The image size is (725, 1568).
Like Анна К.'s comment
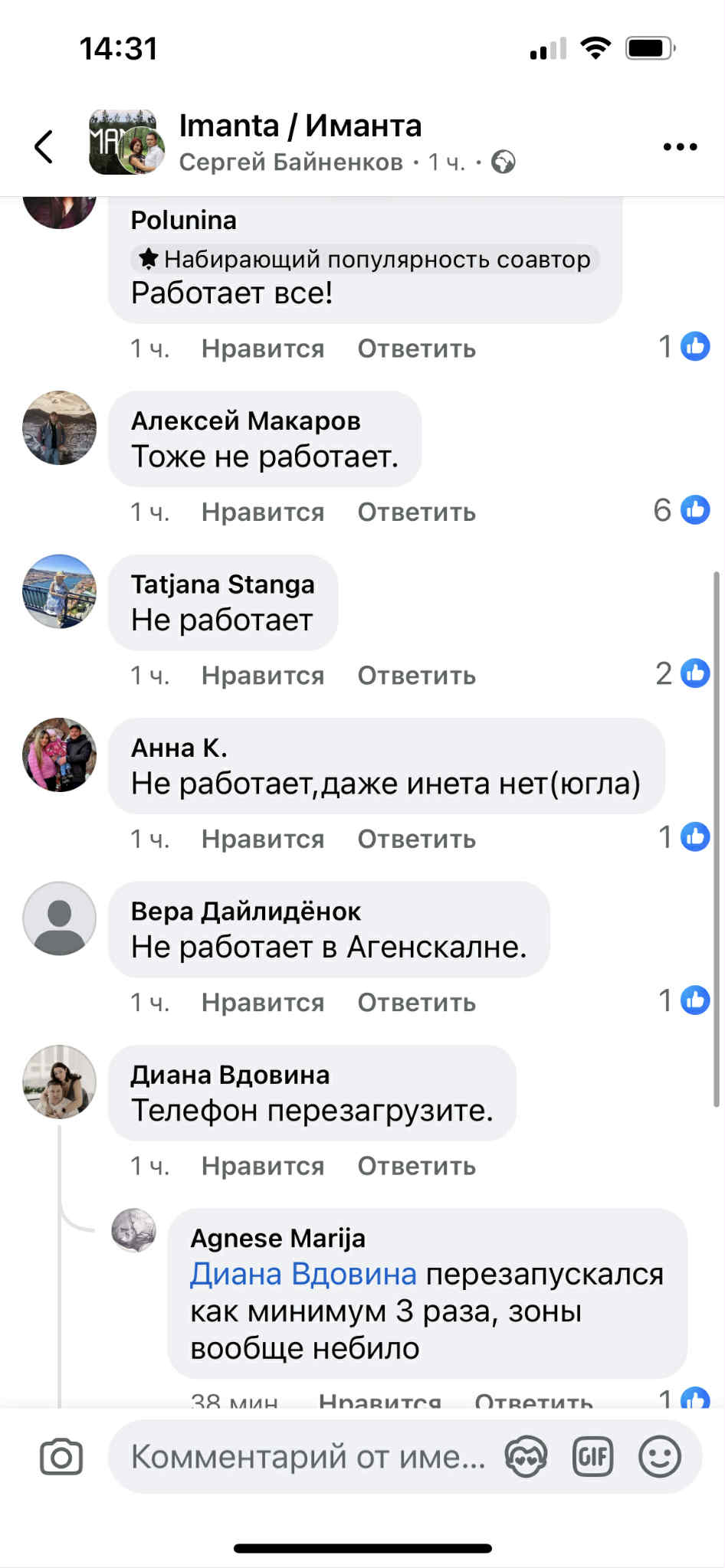[x=263, y=839]
